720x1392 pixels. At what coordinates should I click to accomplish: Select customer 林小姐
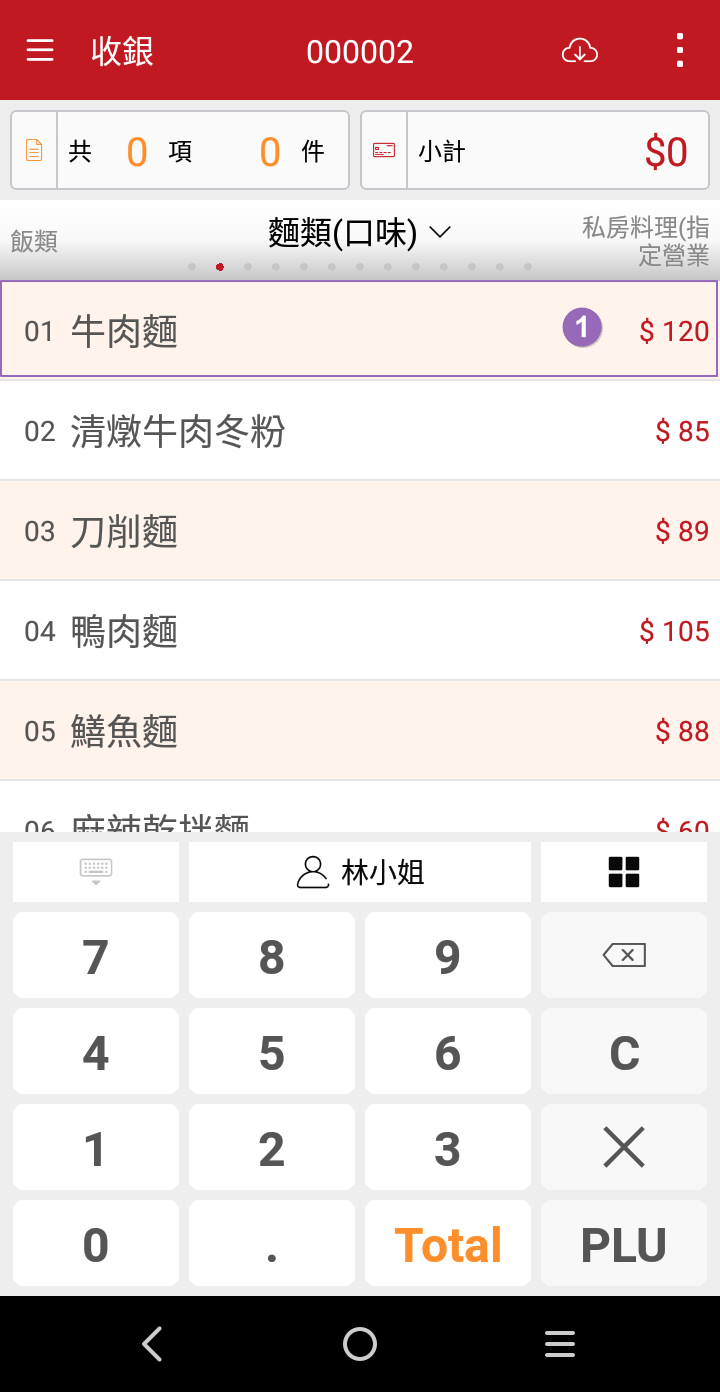360,872
